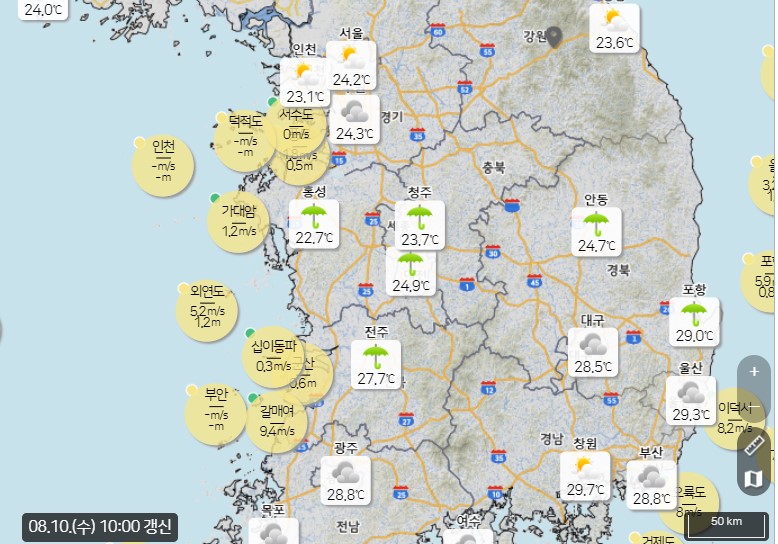Select the Busan 28.8℃ weather marker
Viewport: 778px width, 544px height.
pyautogui.click(x=651, y=484)
